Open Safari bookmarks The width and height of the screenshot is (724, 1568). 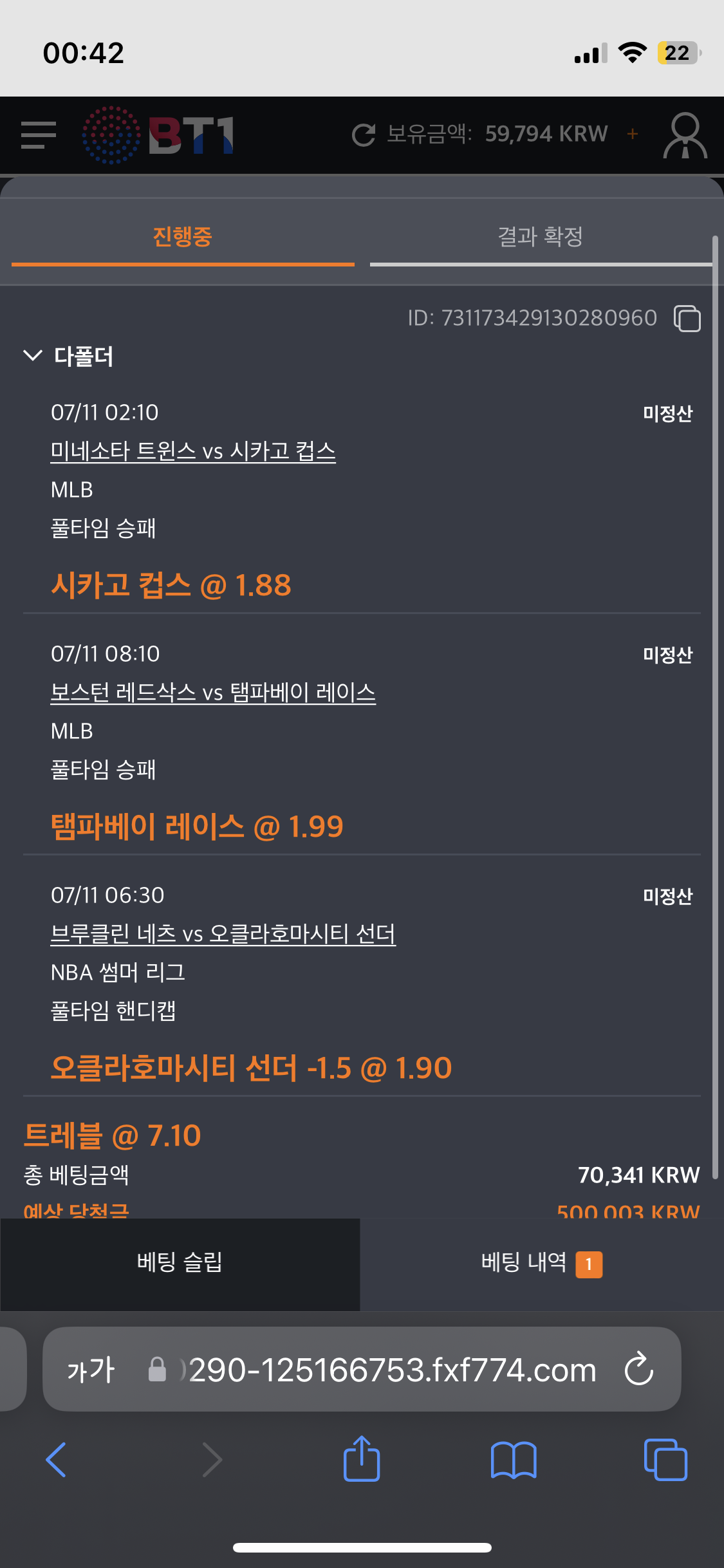pos(514,1460)
